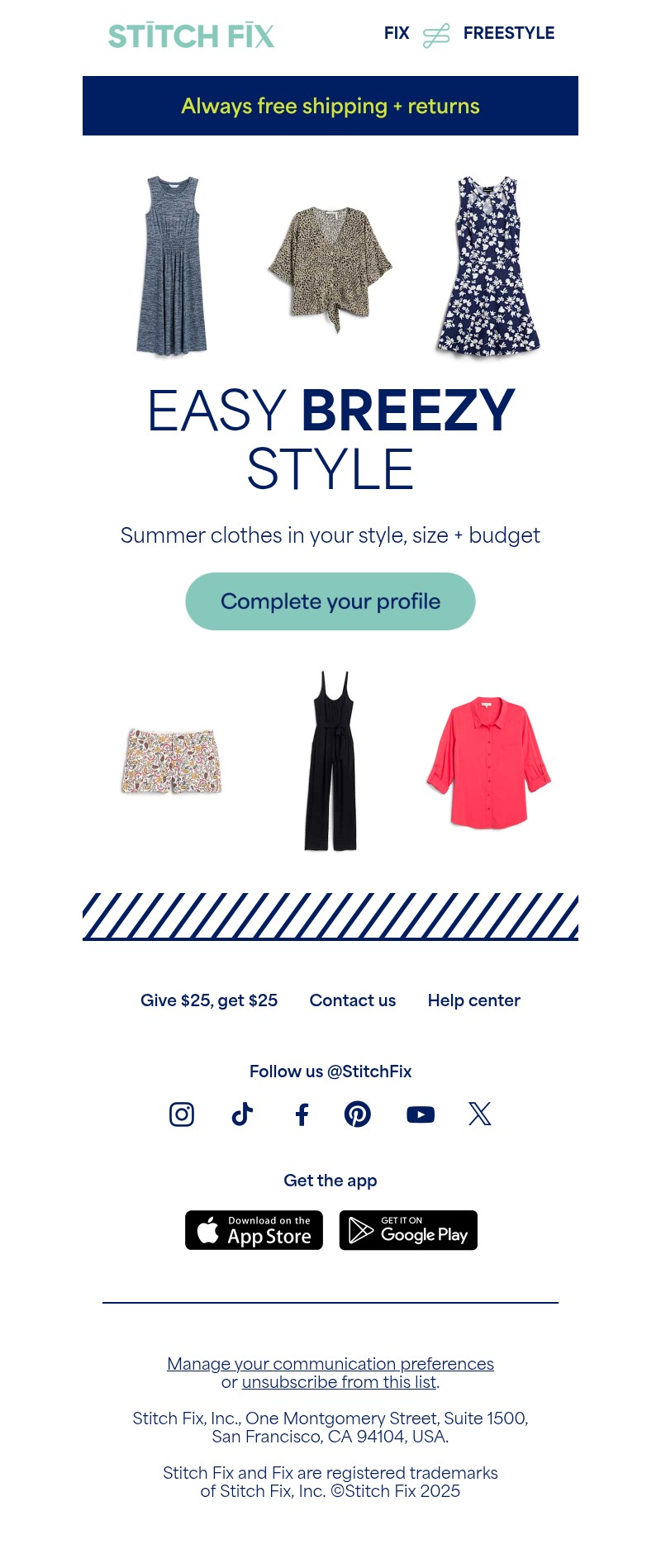Open Stitch Fix Instagram page

point(182,1114)
